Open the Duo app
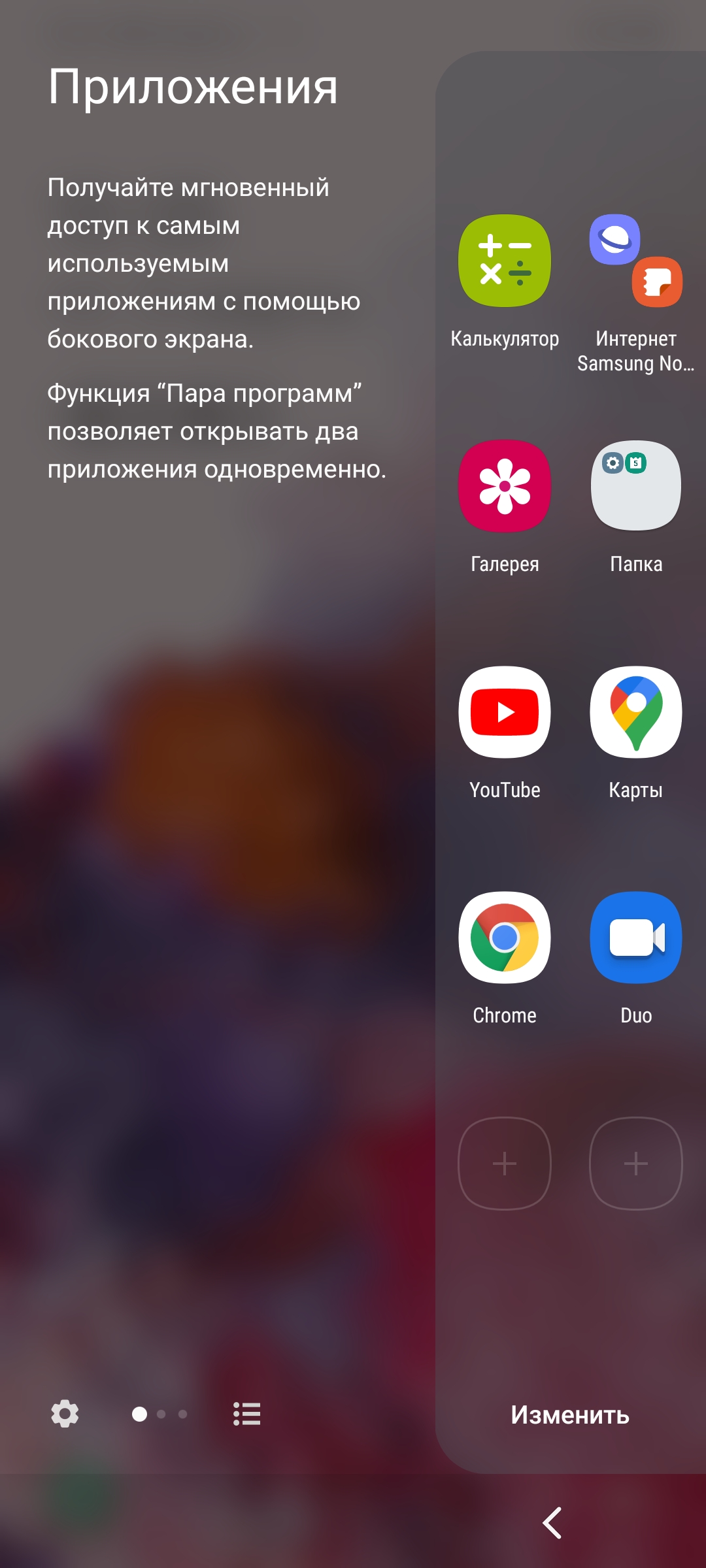Image resolution: width=706 pixels, height=1568 pixels. 635,938
